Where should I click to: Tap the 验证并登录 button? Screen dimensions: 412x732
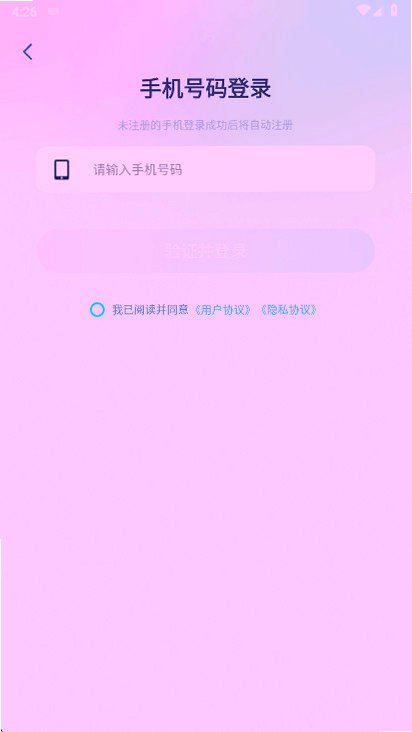[x=205, y=251]
